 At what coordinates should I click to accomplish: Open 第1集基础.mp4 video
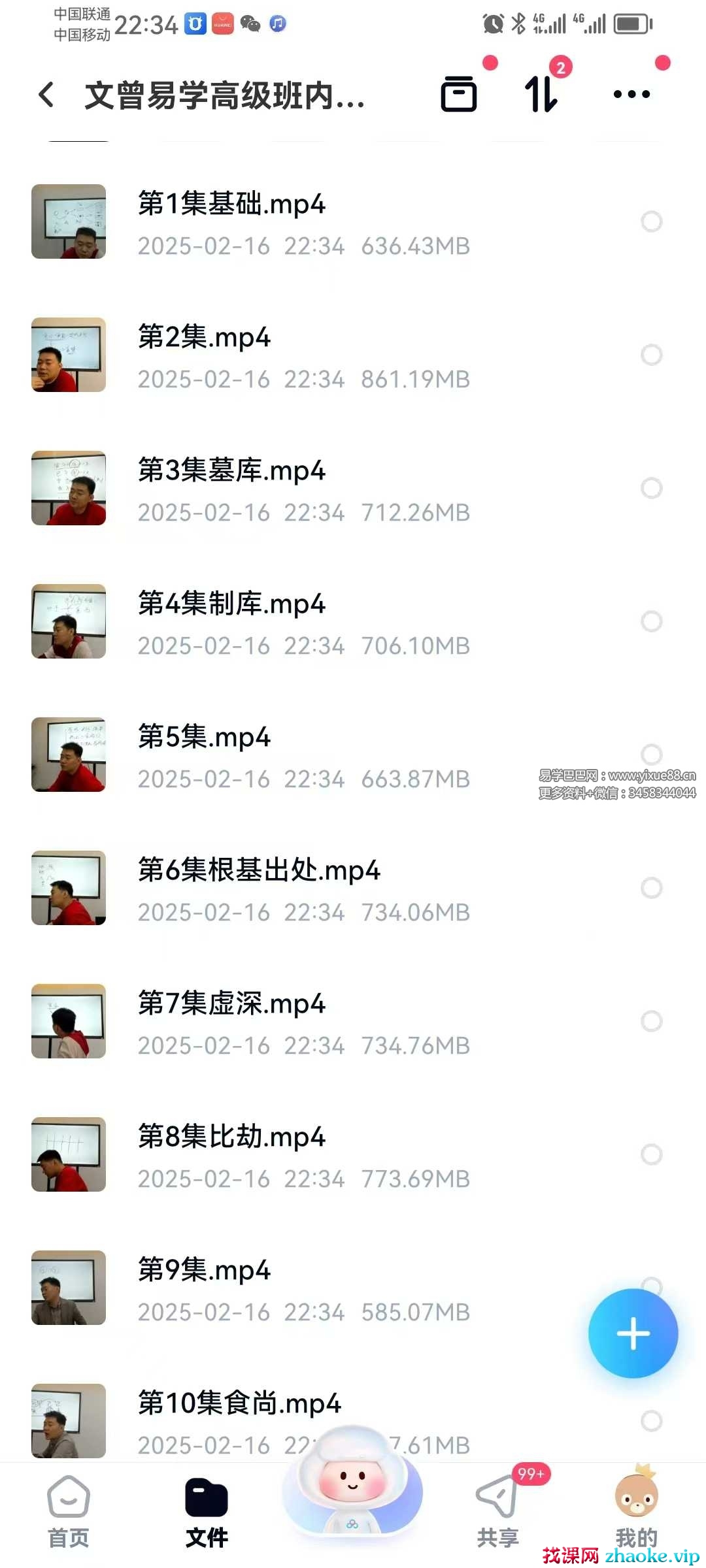click(x=231, y=204)
